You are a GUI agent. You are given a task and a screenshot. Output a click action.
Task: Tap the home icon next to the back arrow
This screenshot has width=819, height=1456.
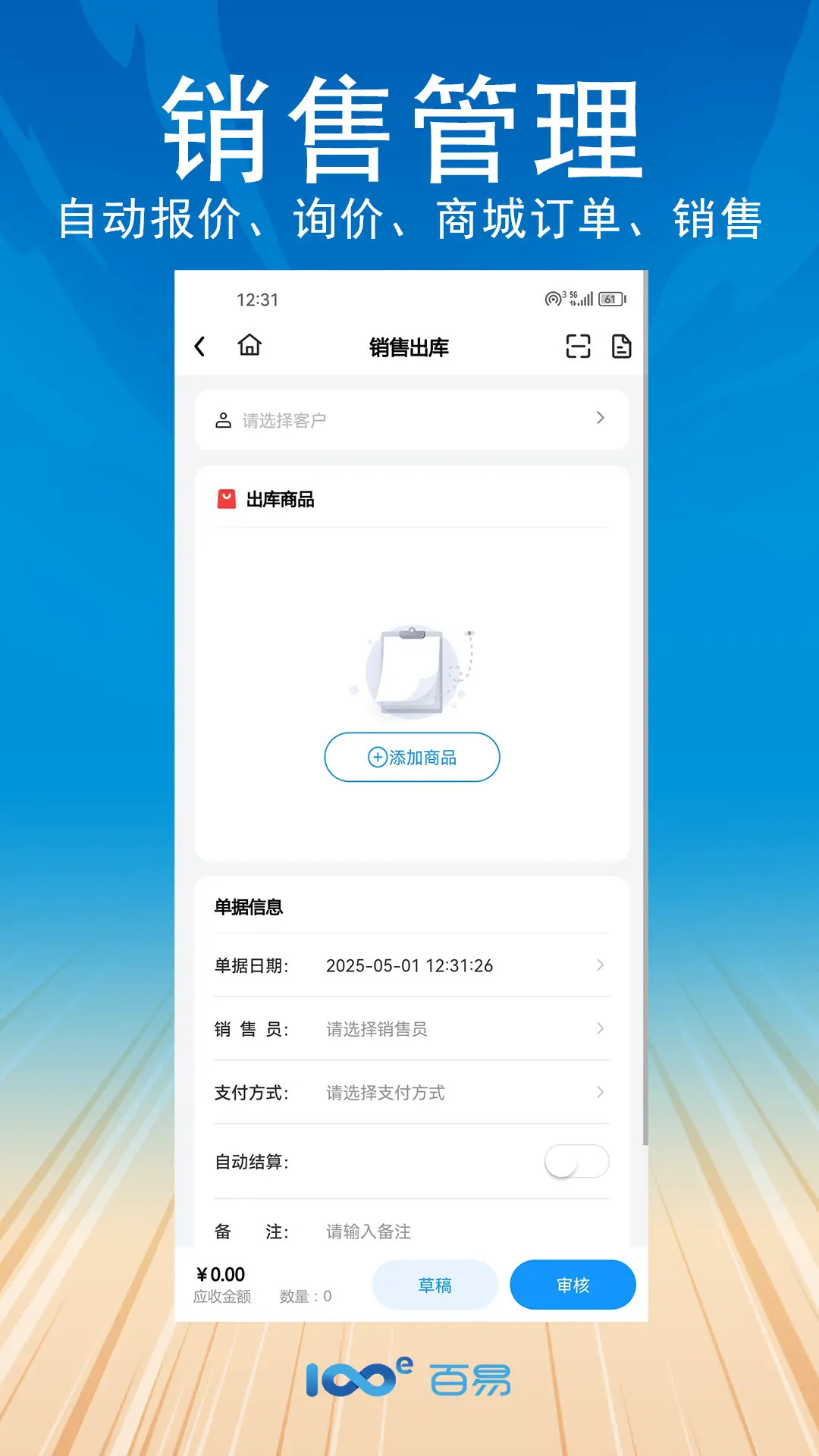(249, 346)
